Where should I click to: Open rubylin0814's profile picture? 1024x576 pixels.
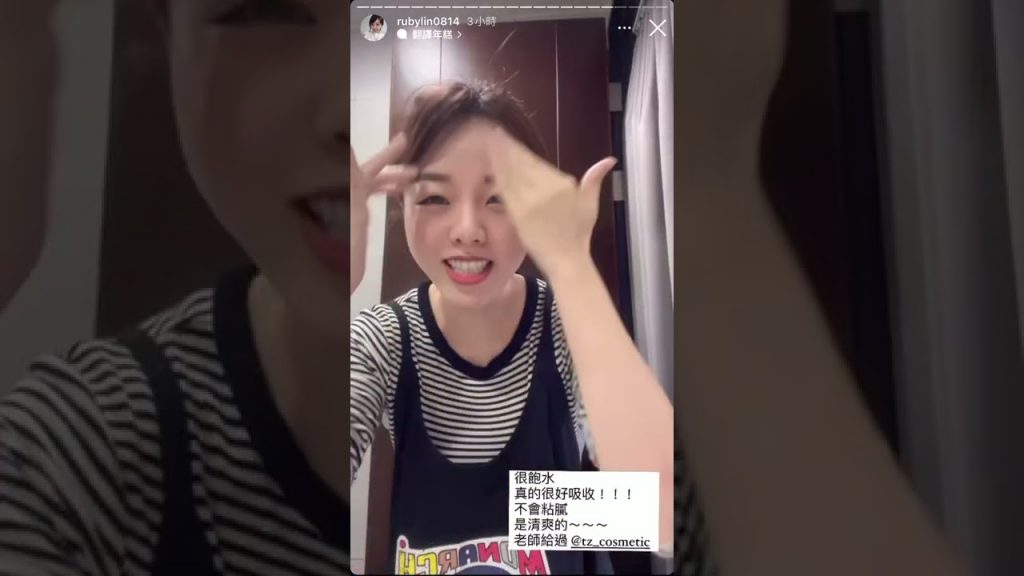point(374,27)
